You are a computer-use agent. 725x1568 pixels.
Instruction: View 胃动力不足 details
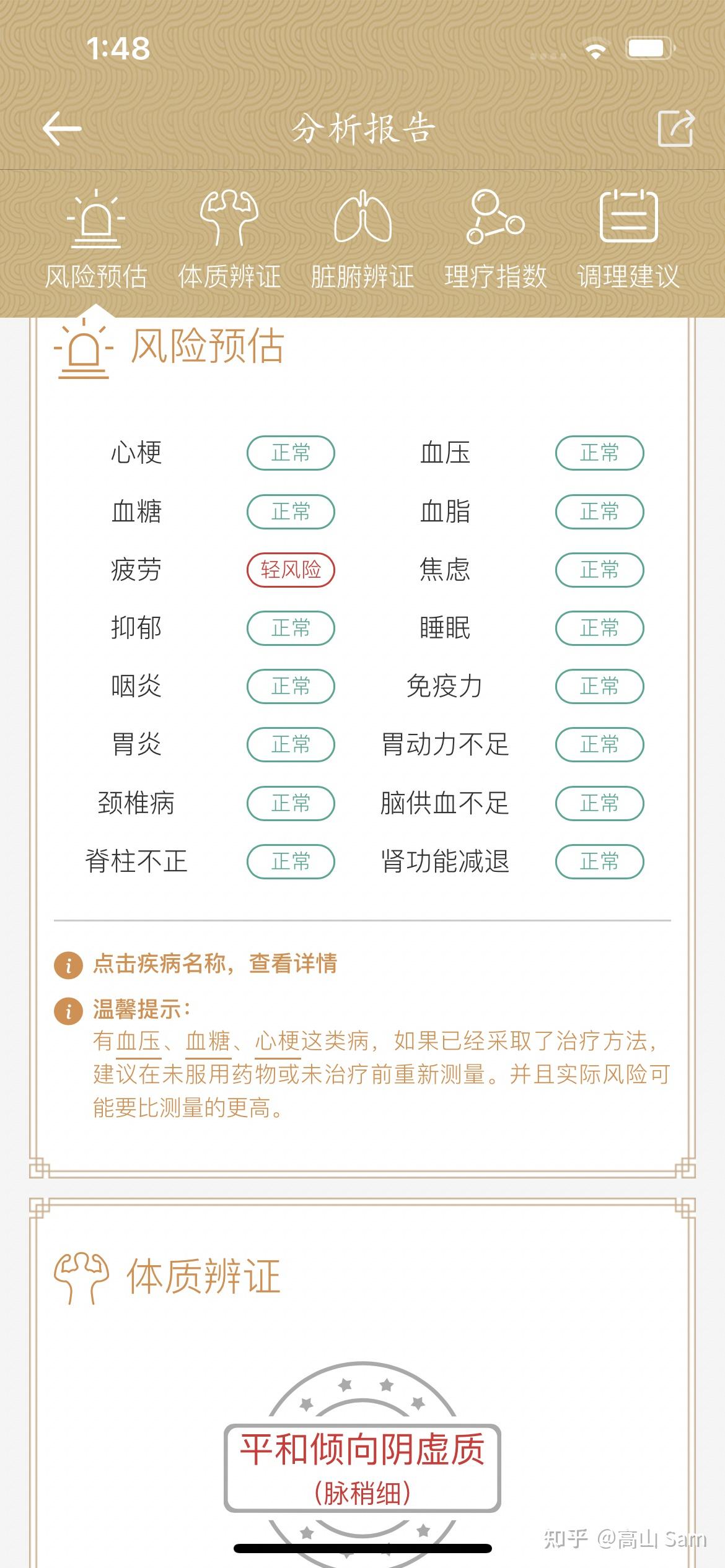point(445,744)
